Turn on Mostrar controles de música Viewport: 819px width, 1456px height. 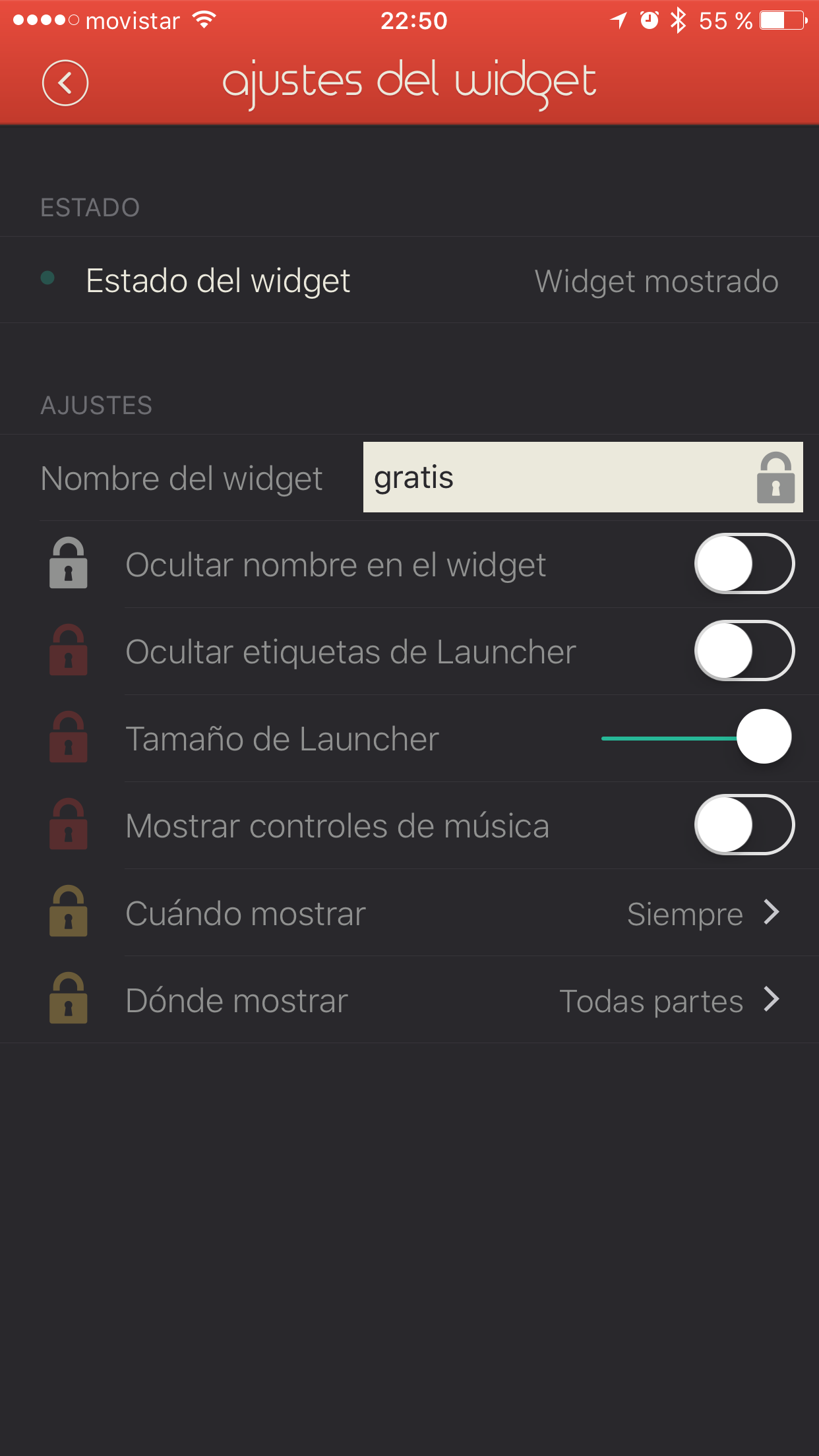(744, 826)
